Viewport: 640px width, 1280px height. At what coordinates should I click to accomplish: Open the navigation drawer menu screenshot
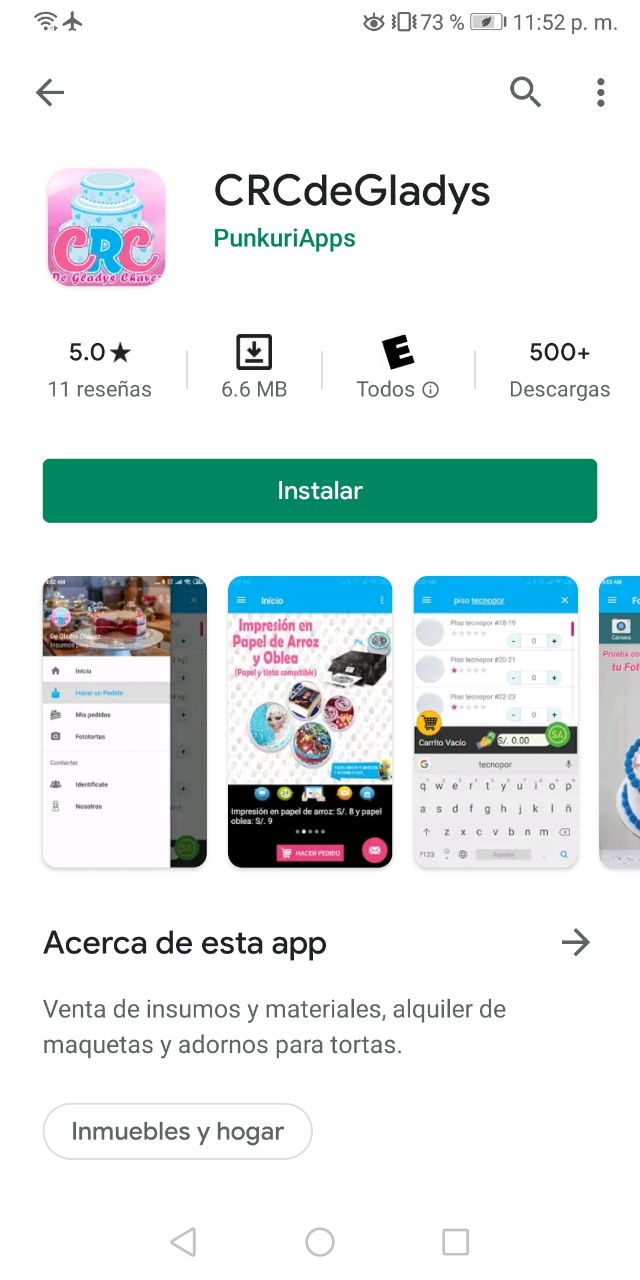pos(125,721)
